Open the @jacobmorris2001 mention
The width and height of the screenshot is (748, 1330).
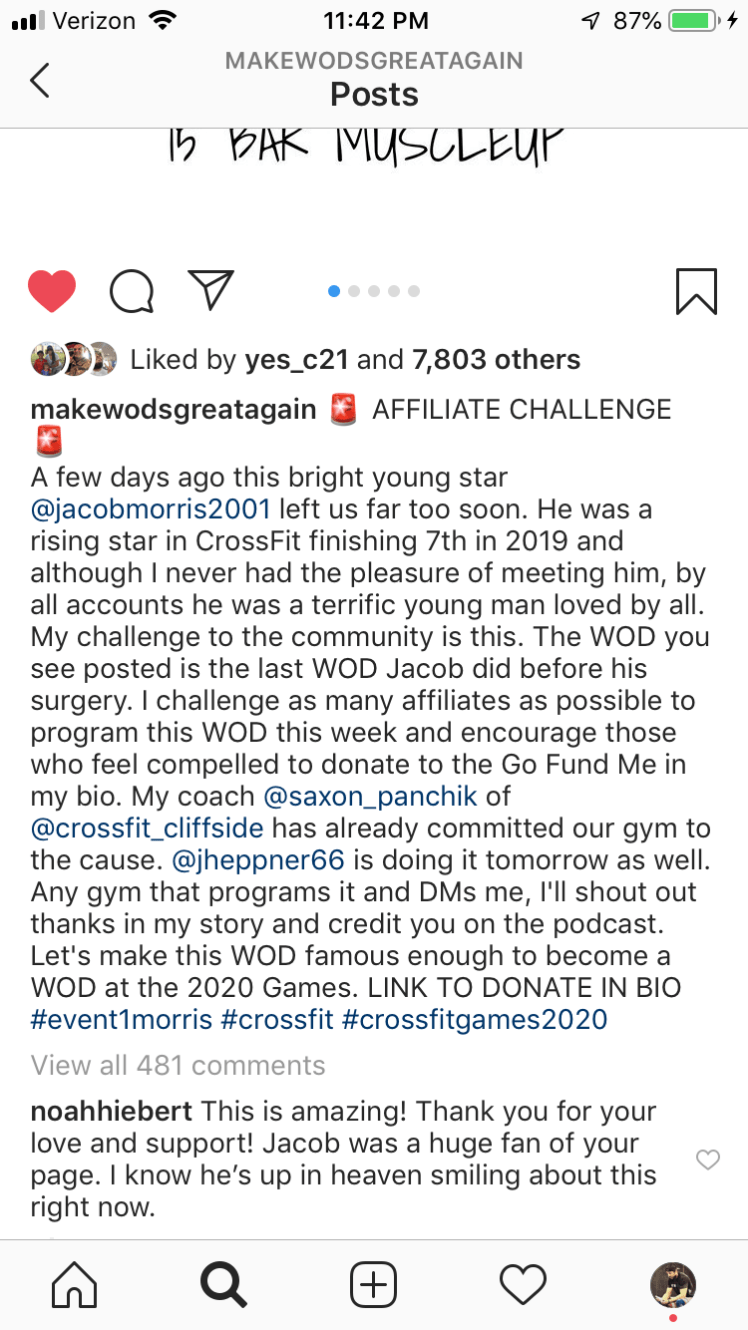tap(150, 509)
